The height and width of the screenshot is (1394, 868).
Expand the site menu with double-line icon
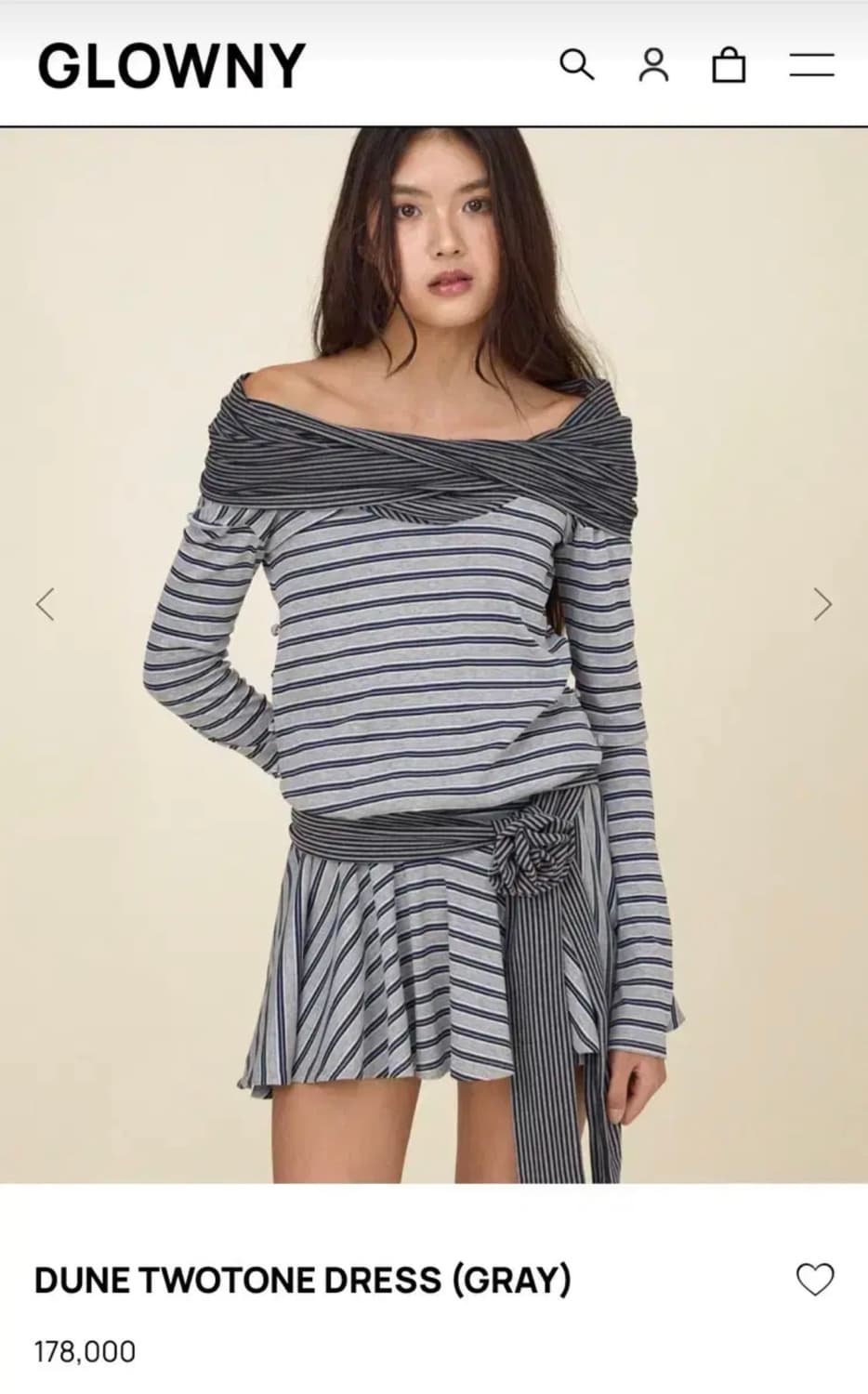tap(813, 66)
